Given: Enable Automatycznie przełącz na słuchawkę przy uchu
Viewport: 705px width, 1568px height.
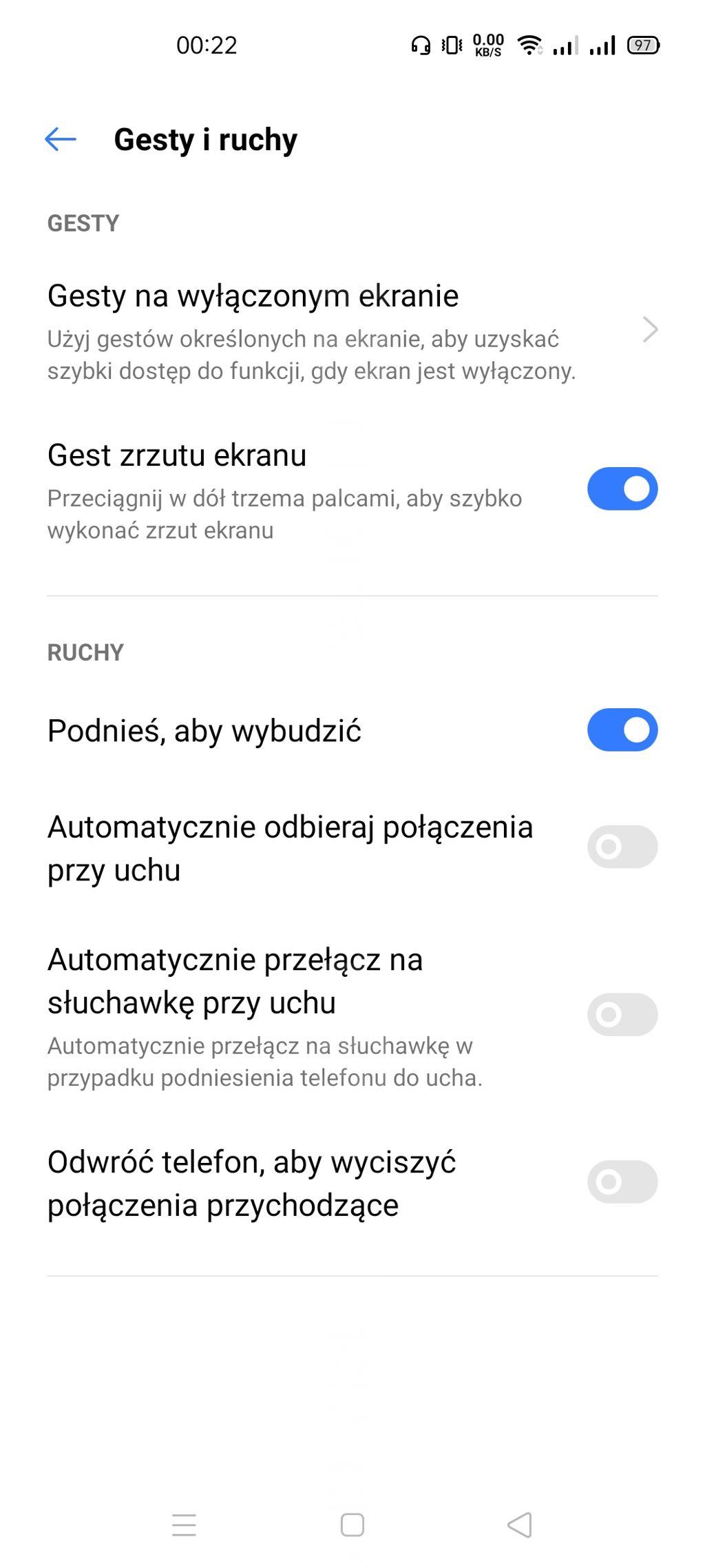Looking at the screenshot, I should pos(622,1014).
